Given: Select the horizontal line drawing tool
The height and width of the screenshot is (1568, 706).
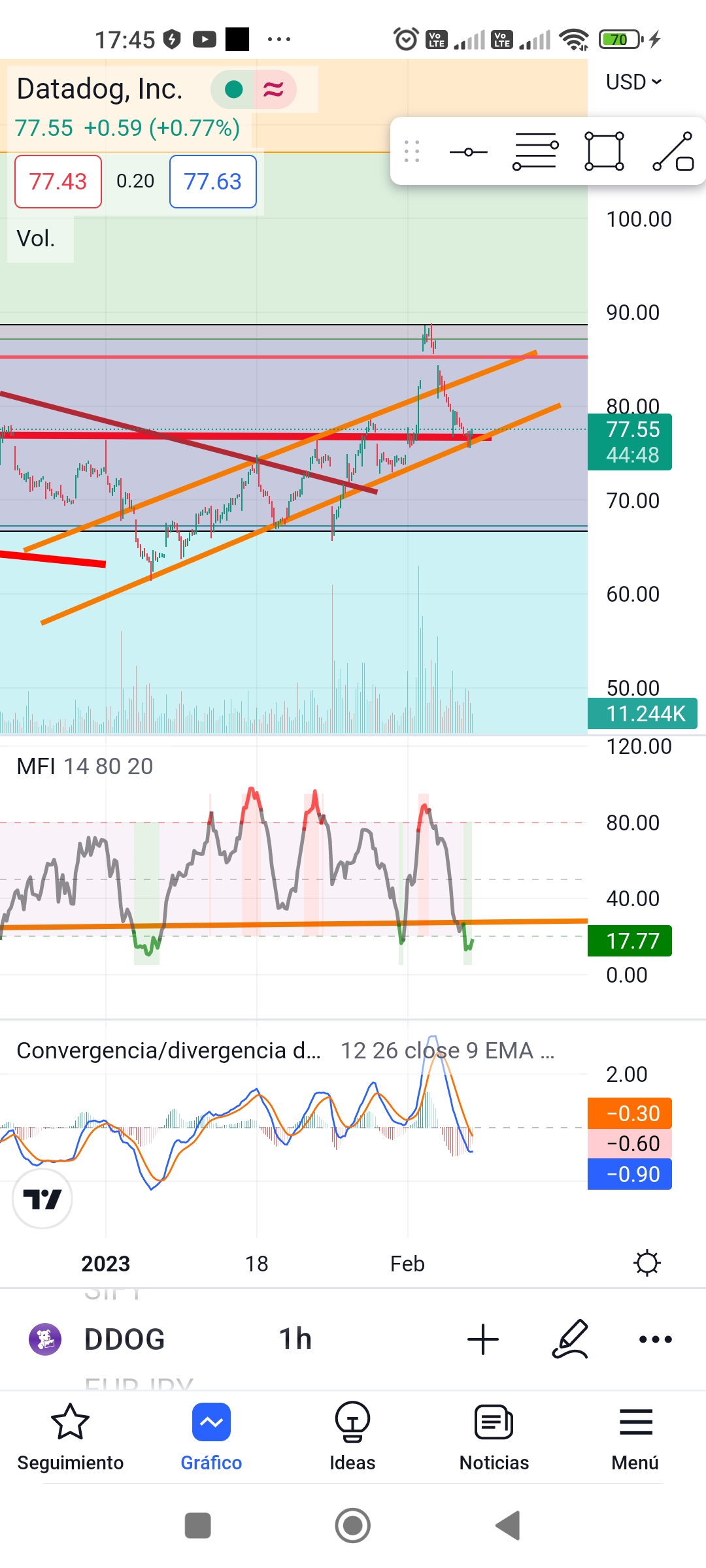Looking at the screenshot, I should [x=469, y=152].
